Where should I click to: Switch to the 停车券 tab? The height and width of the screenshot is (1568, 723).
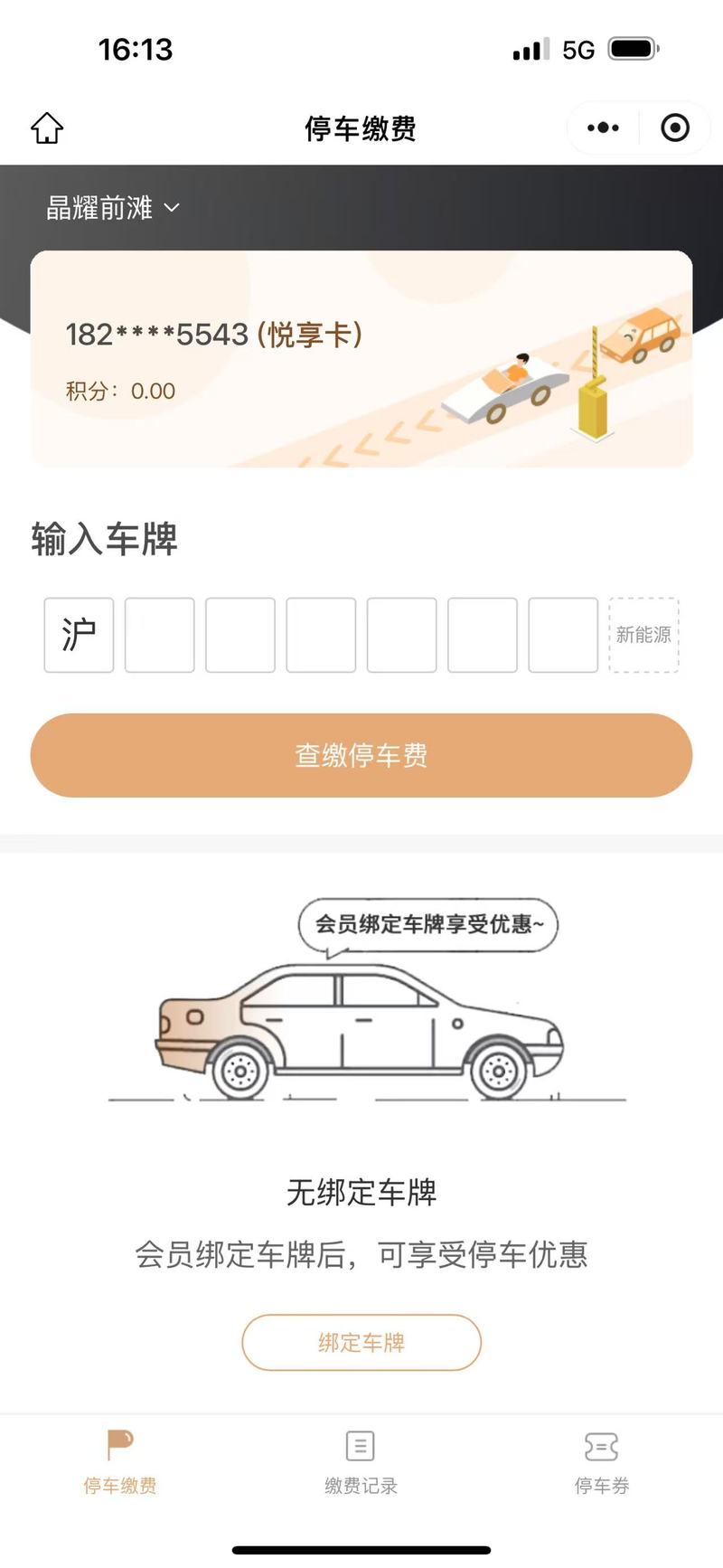tap(602, 1462)
